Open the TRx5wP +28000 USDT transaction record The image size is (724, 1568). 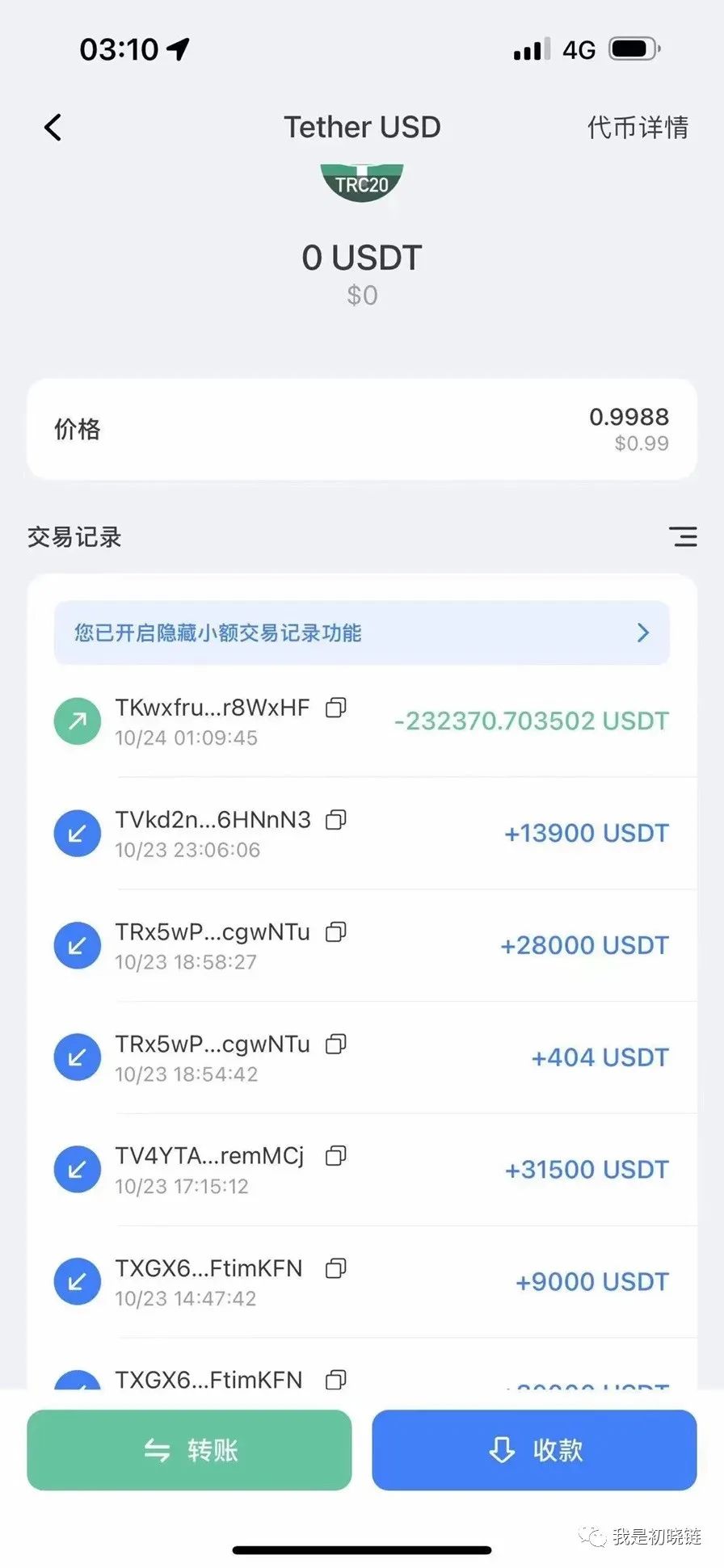pos(361,945)
